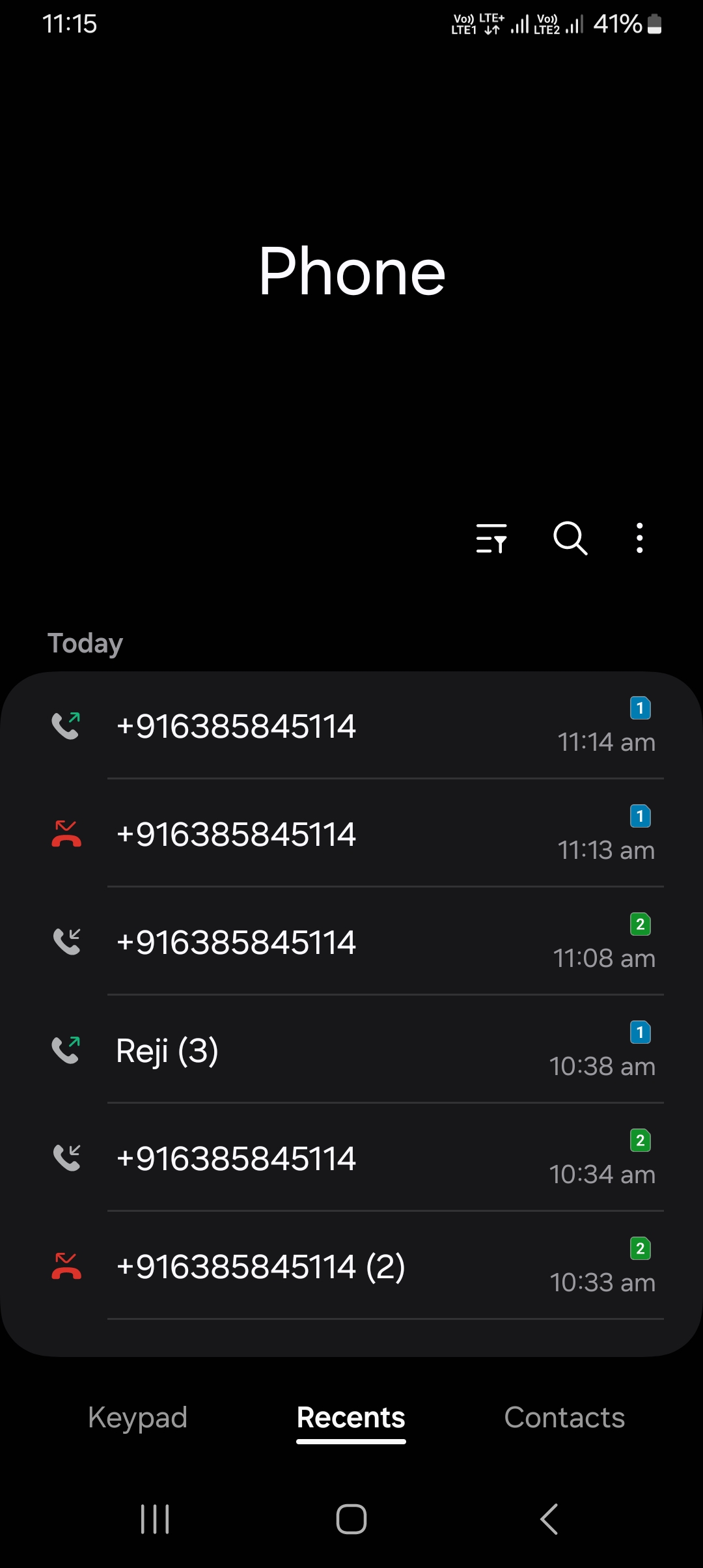703x1568 pixels.
Task: Open the three-dot more options menu
Action: click(x=640, y=539)
